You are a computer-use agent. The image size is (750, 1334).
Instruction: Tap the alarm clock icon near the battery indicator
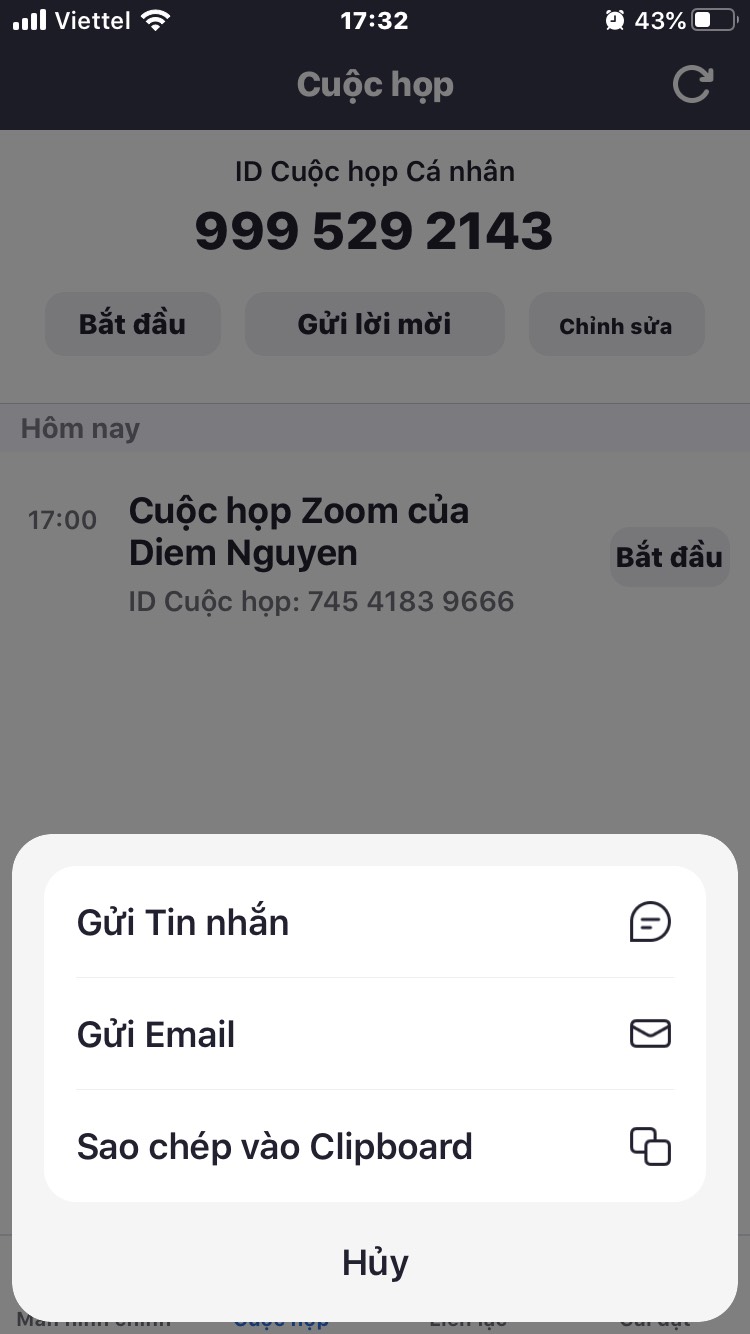(614, 18)
